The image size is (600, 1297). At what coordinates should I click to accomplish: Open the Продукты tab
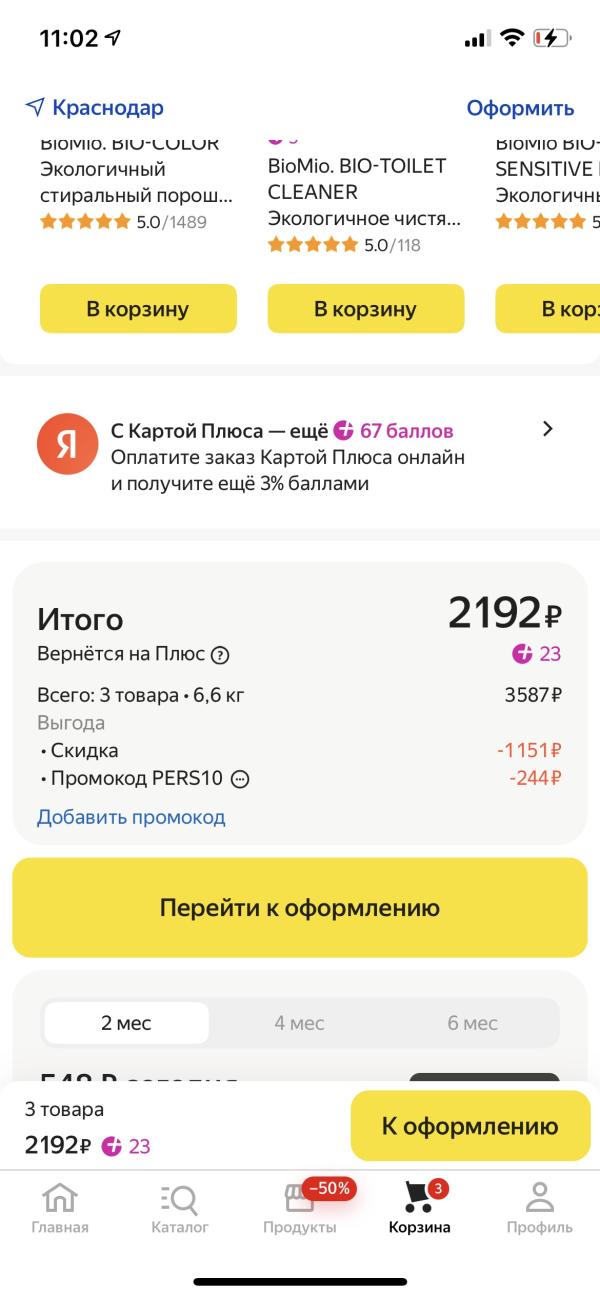300,1208
